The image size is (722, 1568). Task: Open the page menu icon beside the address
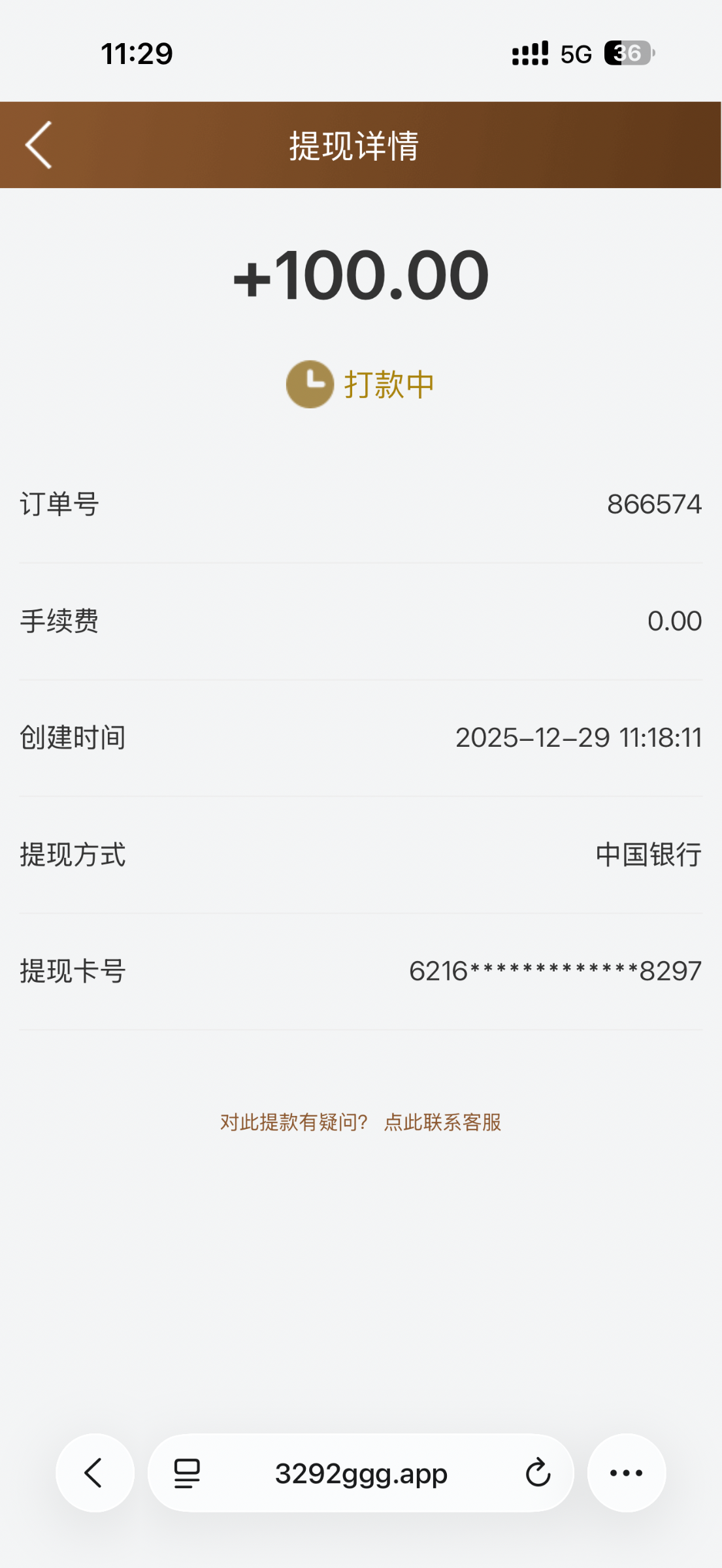pyautogui.click(x=187, y=1473)
